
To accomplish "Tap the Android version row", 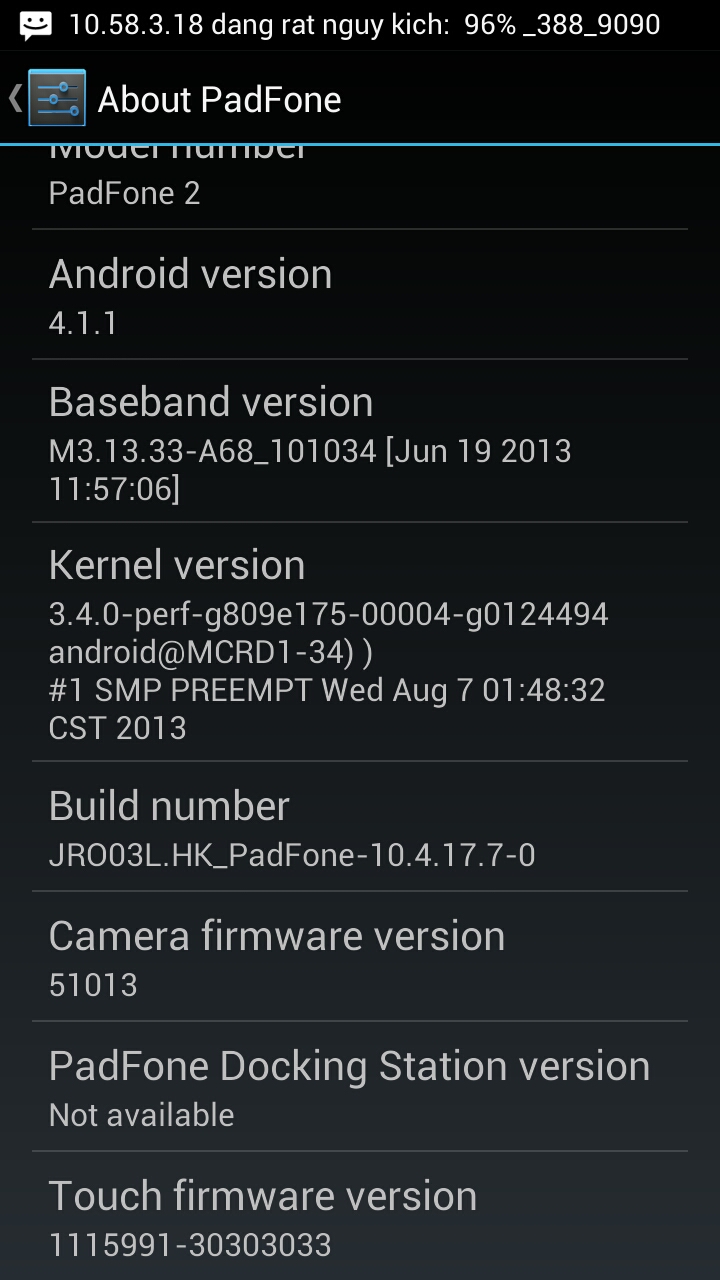I will [x=360, y=295].
